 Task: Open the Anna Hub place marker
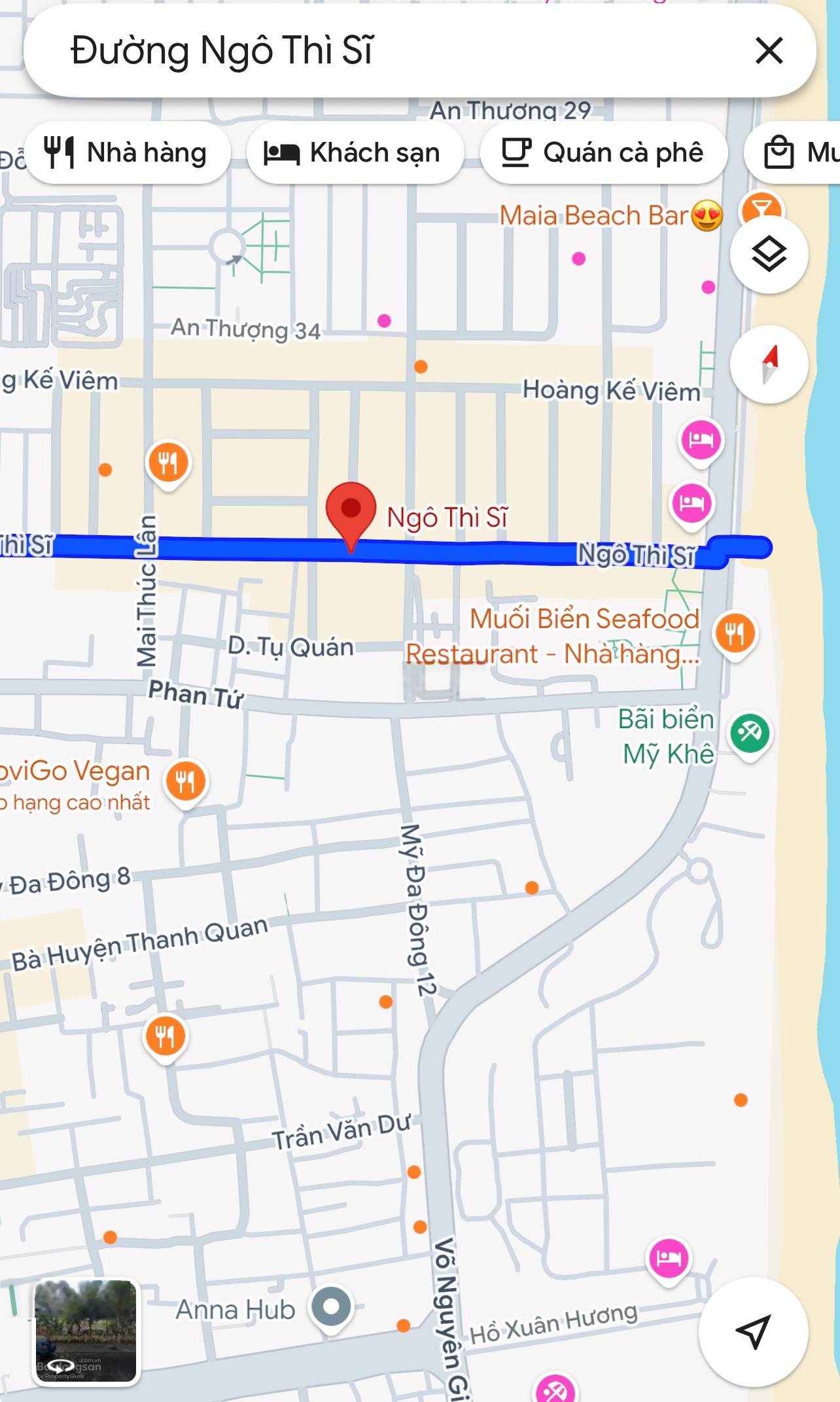coord(331,1307)
